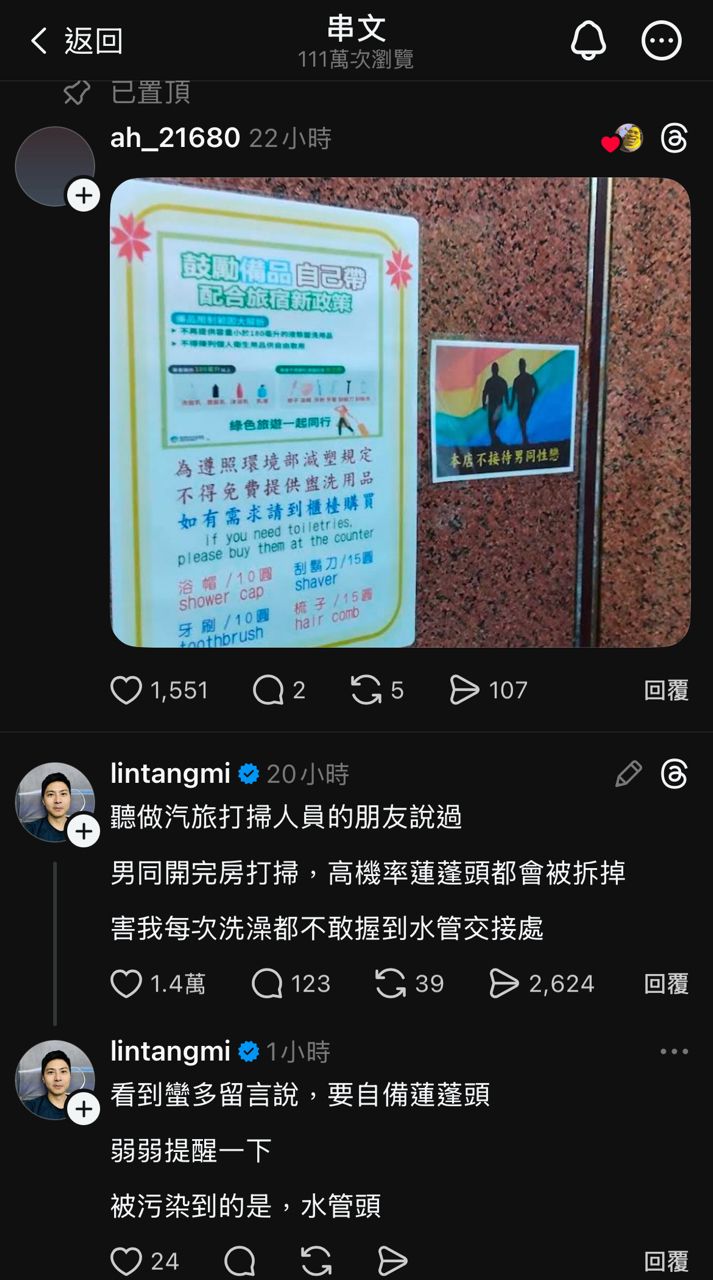The image size is (713, 1280).
Task: View the 123 comments on lintangmi's reply
Action: pos(268,983)
